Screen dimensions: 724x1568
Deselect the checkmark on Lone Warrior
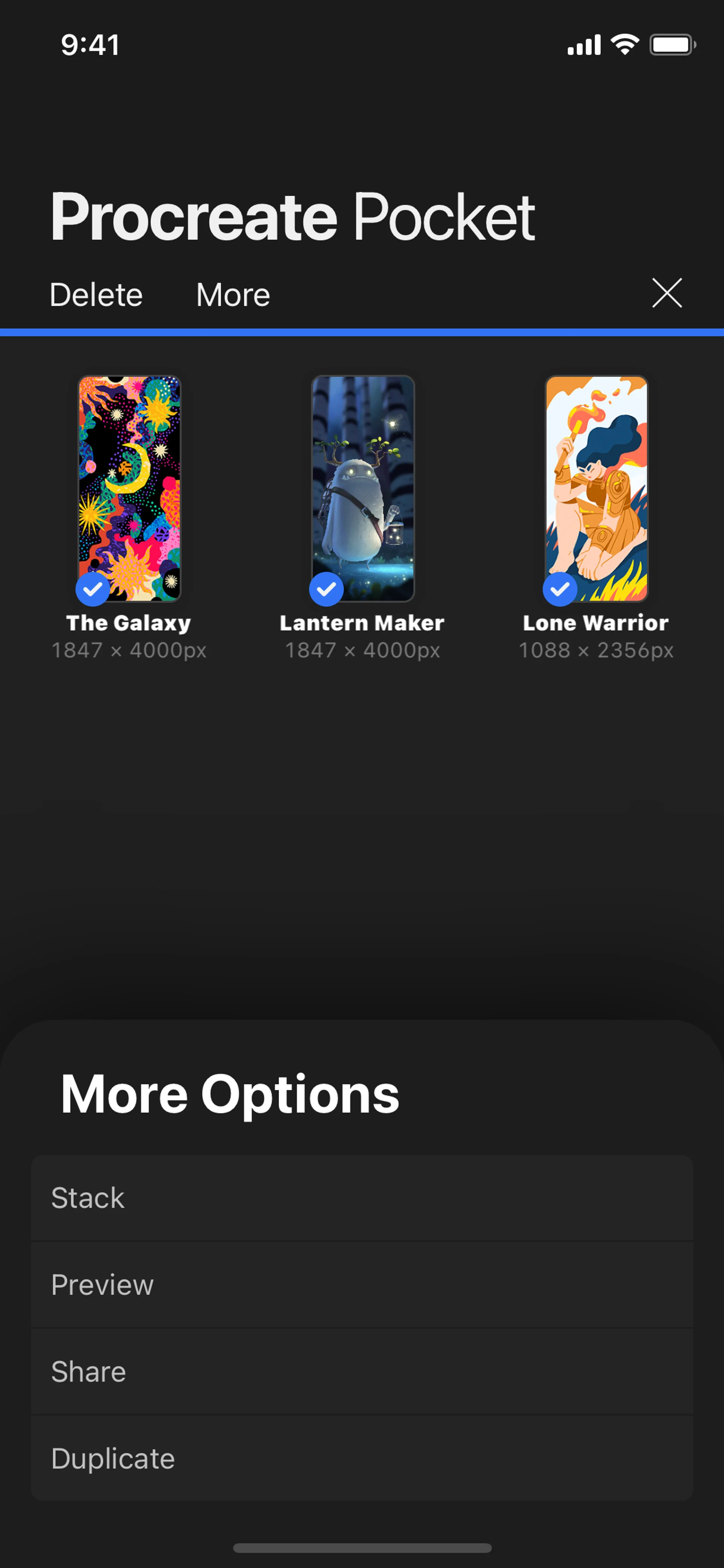pos(560,589)
